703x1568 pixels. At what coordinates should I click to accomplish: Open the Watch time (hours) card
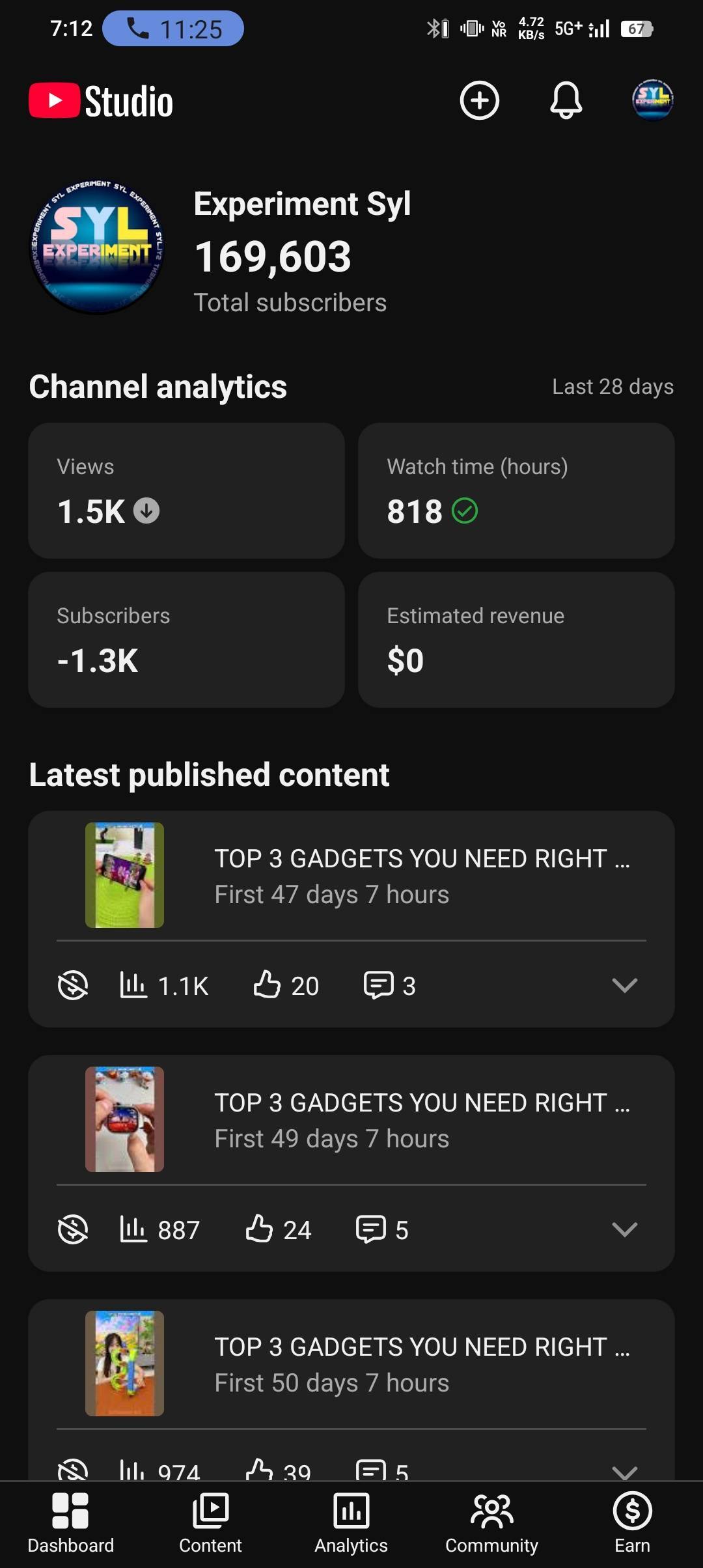(516, 490)
